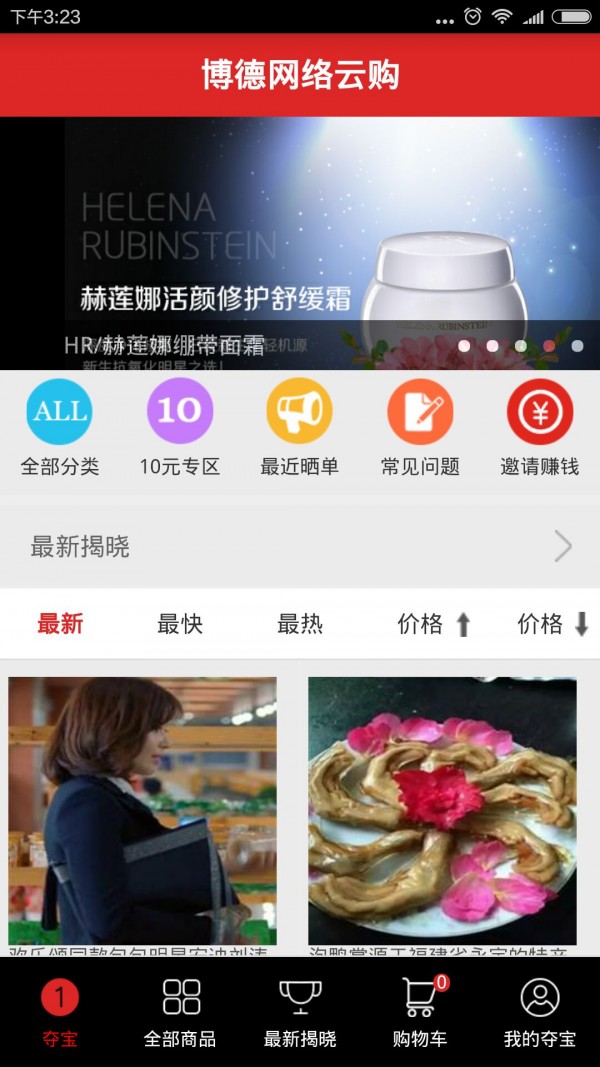Expand the 最新揭晓 row

300,547
